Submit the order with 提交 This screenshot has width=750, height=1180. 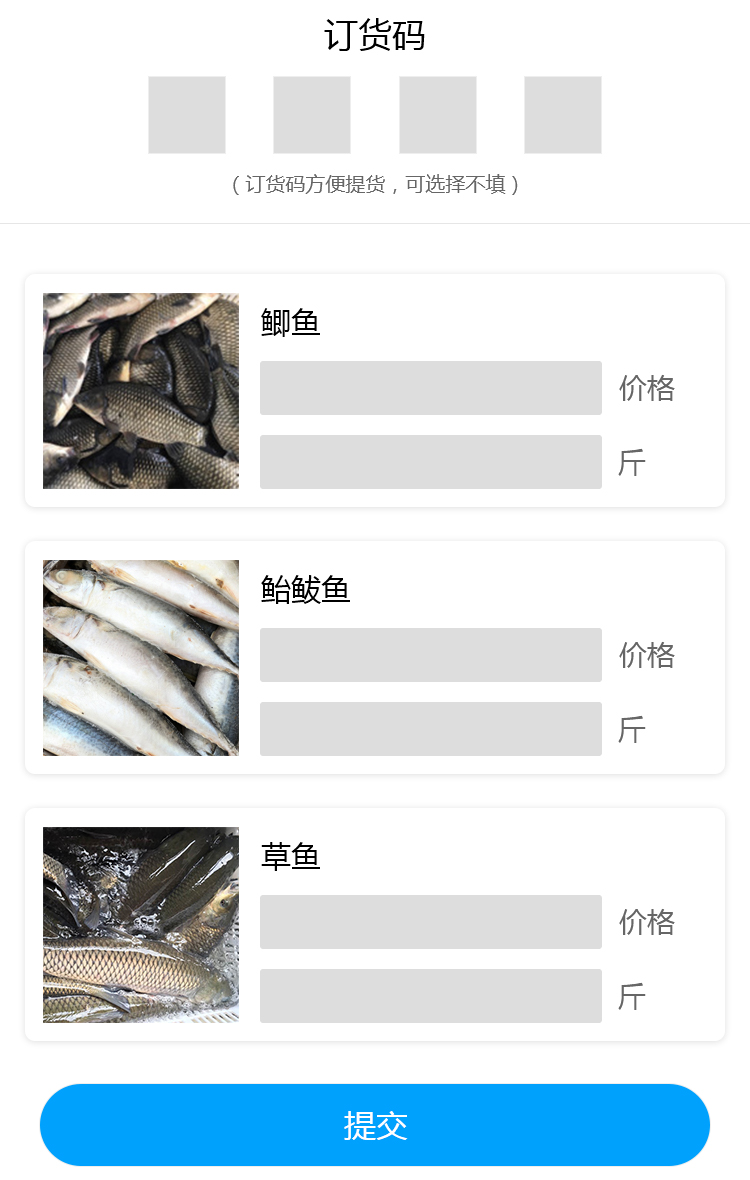(x=375, y=1125)
